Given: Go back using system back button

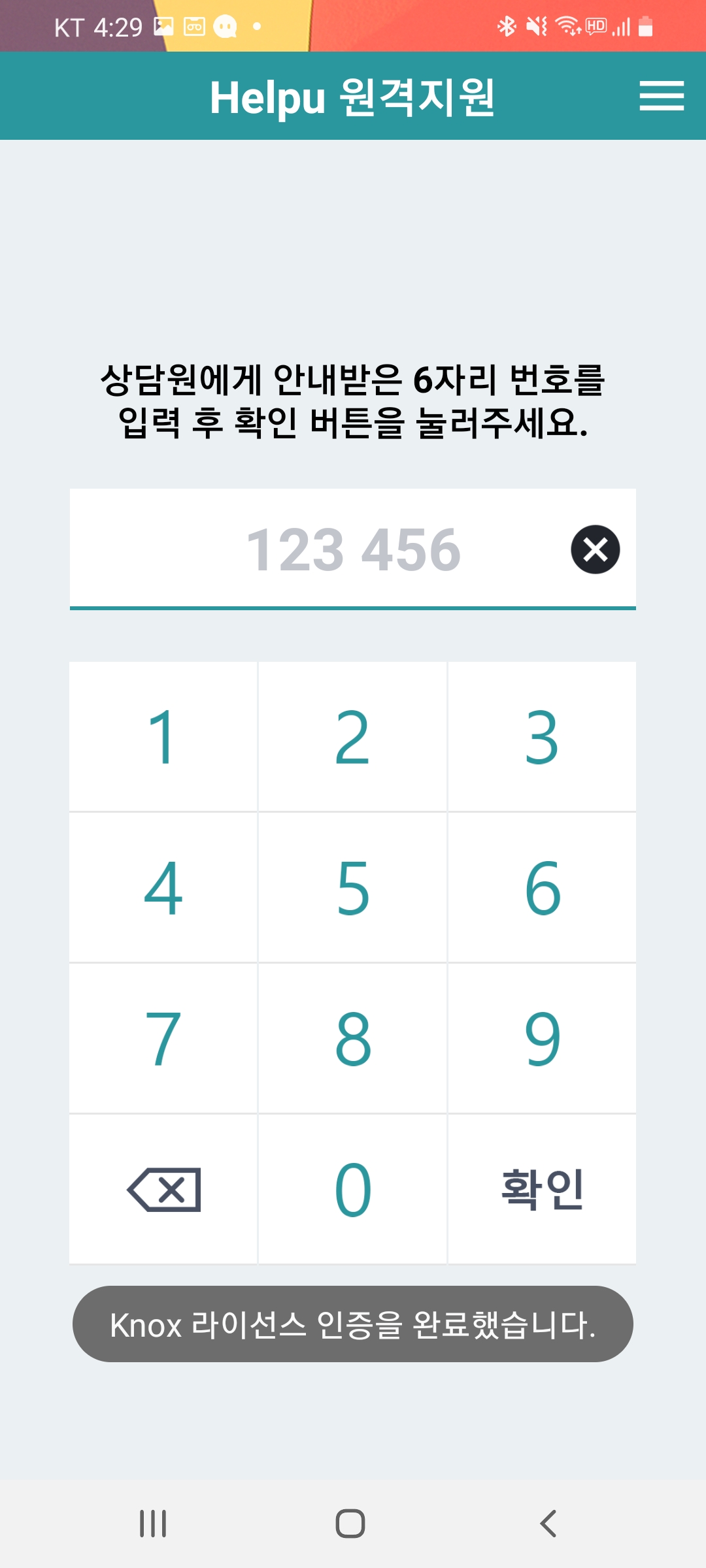Looking at the screenshot, I should [548, 1524].
